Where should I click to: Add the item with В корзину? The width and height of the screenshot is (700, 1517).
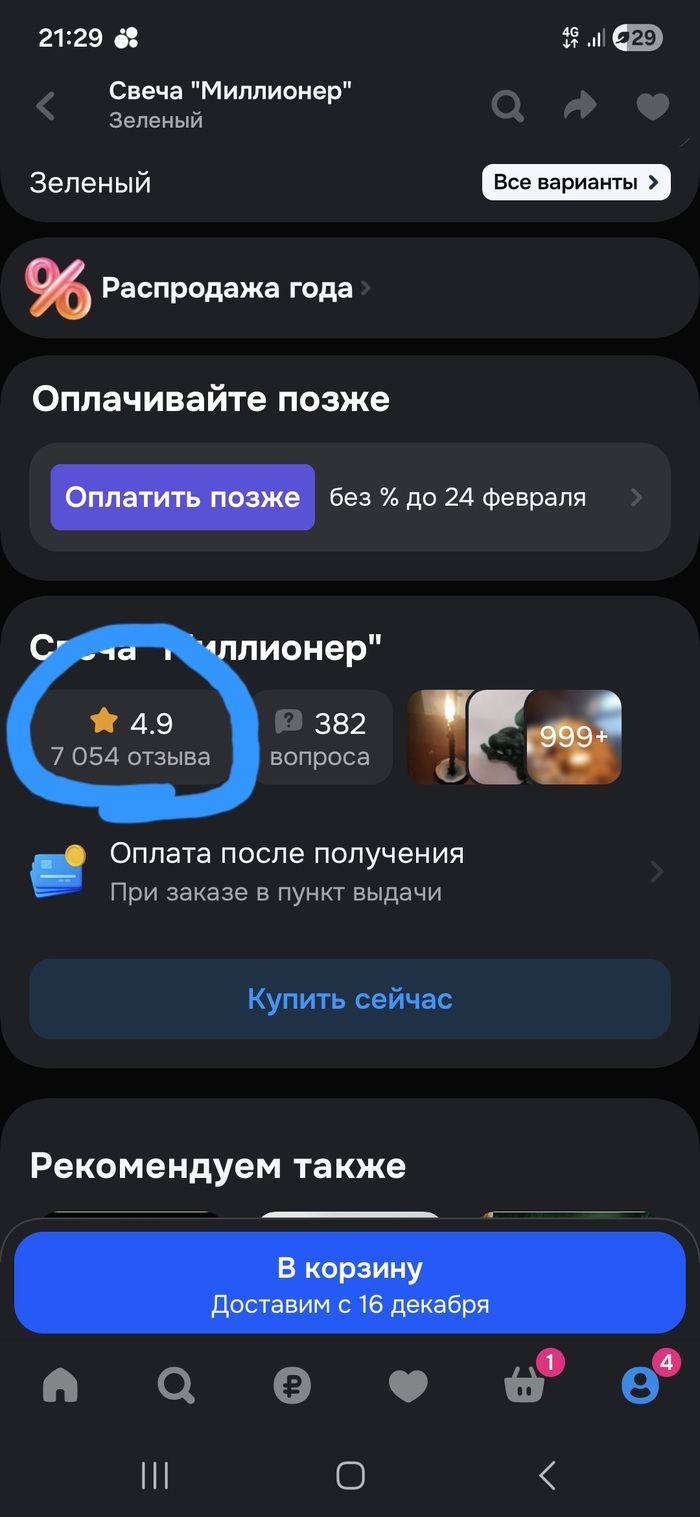click(x=349, y=1283)
